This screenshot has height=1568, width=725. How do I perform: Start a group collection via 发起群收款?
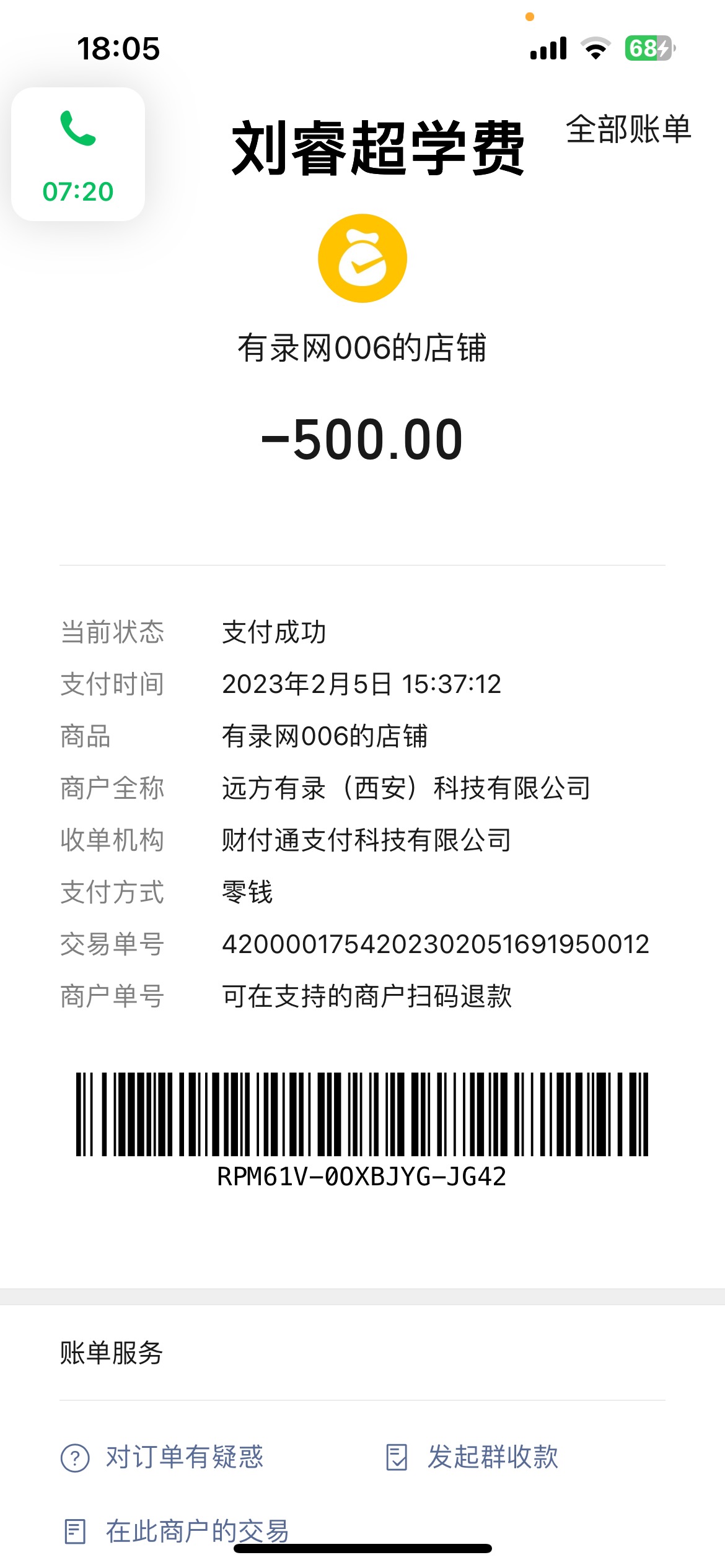click(472, 1457)
